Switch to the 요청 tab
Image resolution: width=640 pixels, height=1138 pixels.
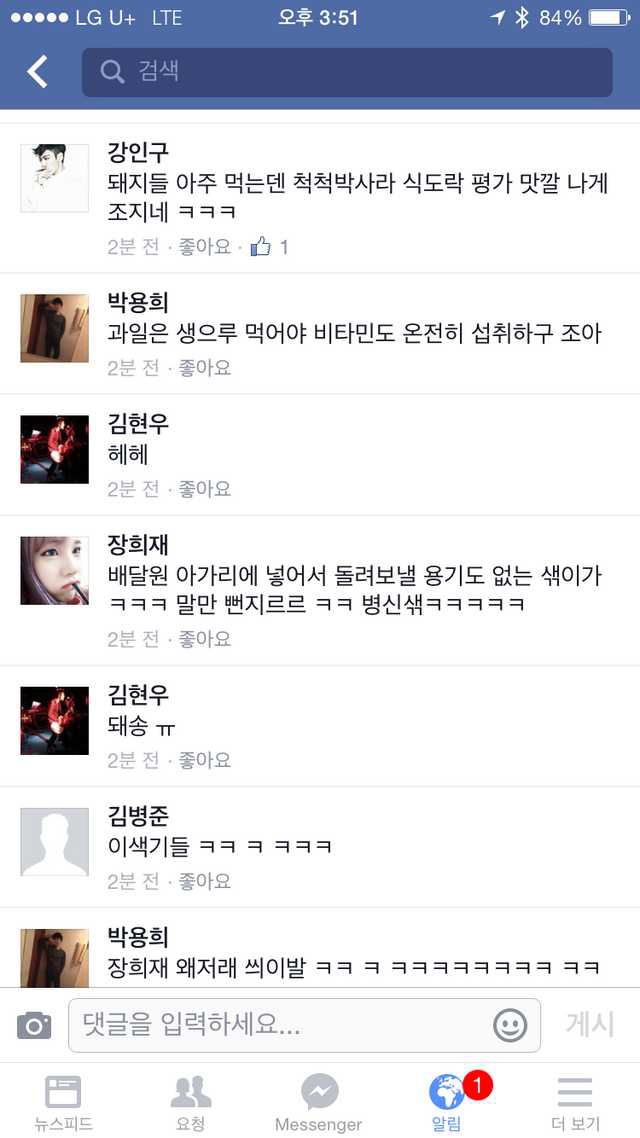pyautogui.click(x=191, y=1102)
